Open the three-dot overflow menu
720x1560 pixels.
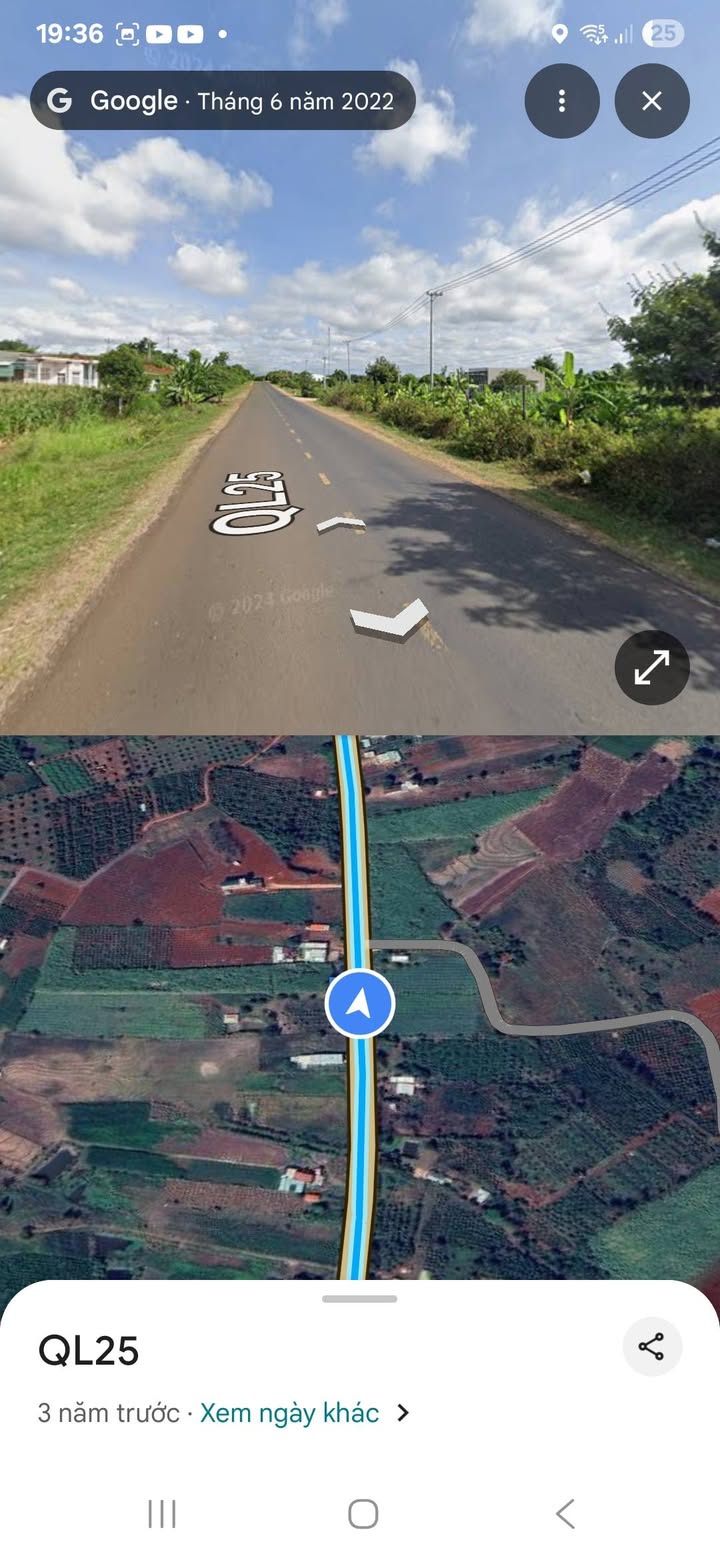(562, 101)
